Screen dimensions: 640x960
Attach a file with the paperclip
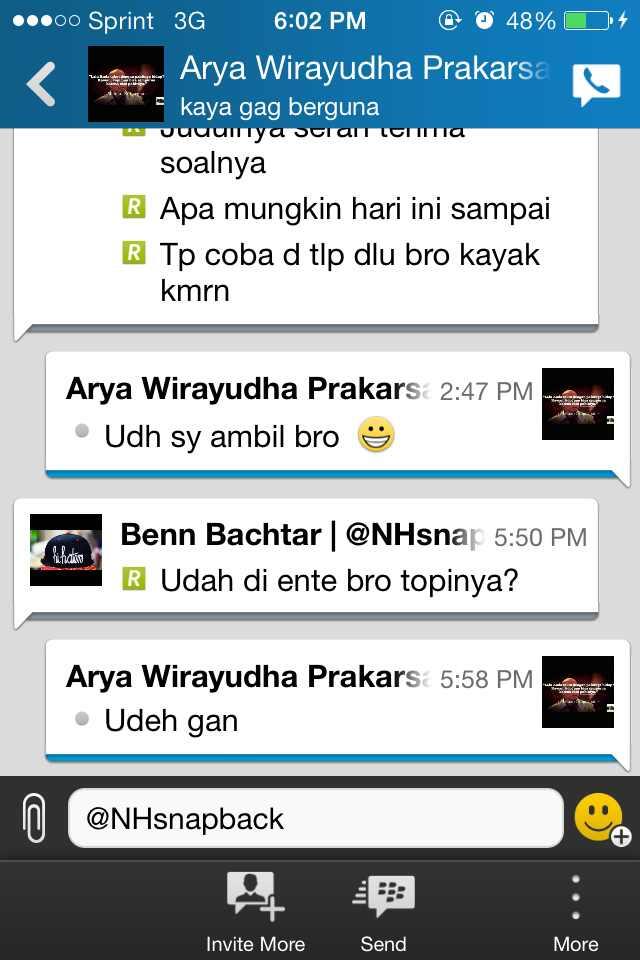34,819
